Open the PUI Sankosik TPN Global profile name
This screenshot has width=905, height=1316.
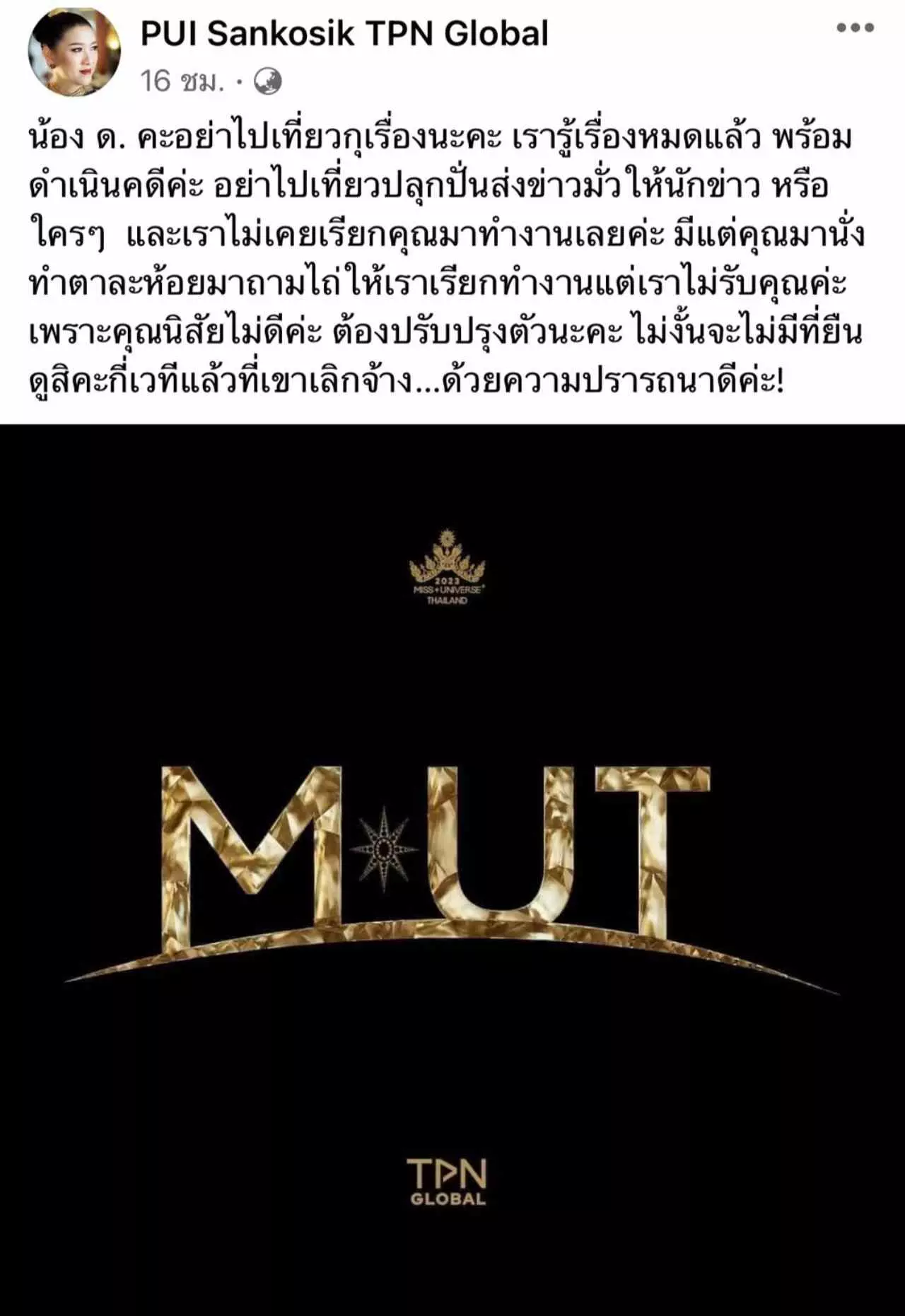pyautogui.click(x=344, y=33)
